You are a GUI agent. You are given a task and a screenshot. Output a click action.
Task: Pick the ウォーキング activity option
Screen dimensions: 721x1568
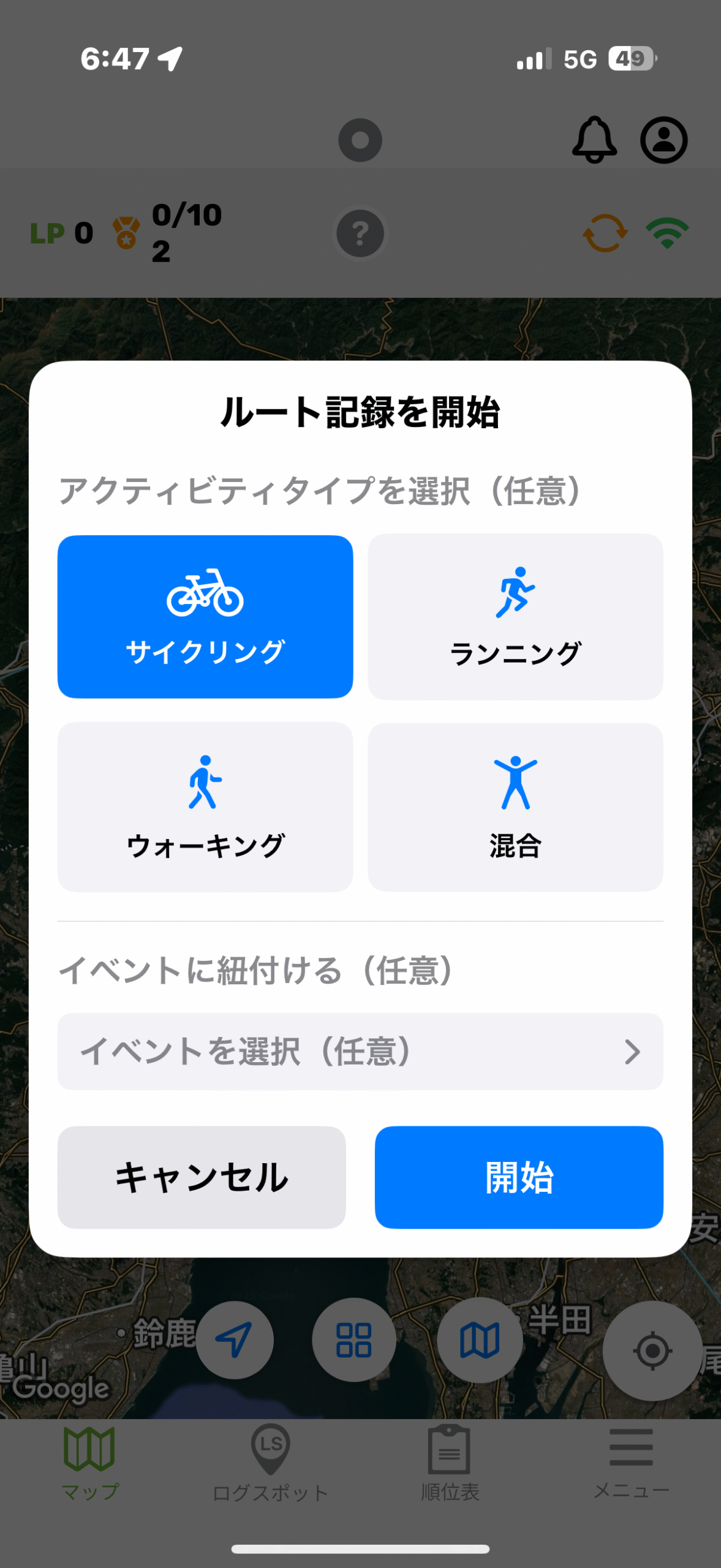205,807
